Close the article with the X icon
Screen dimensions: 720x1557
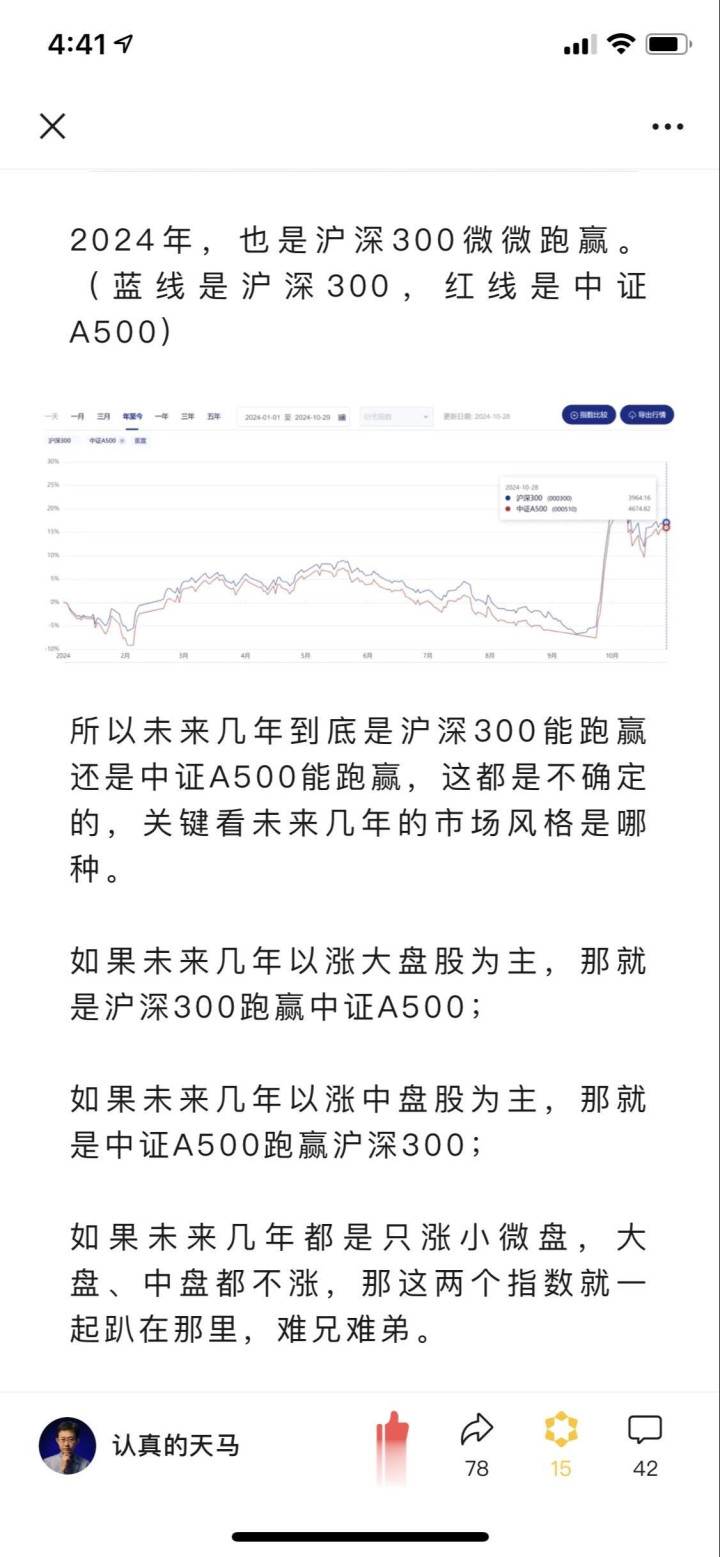[52, 126]
